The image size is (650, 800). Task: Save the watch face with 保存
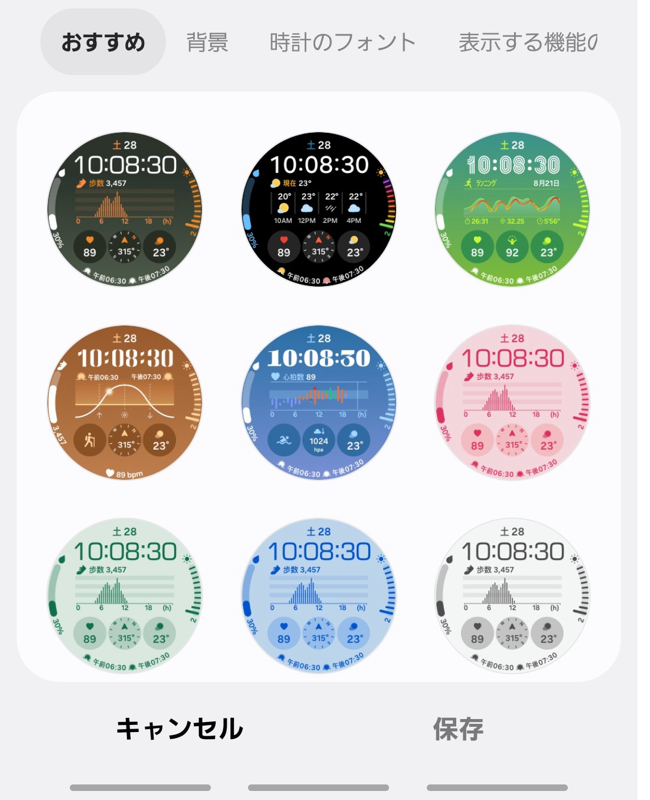(x=458, y=729)
